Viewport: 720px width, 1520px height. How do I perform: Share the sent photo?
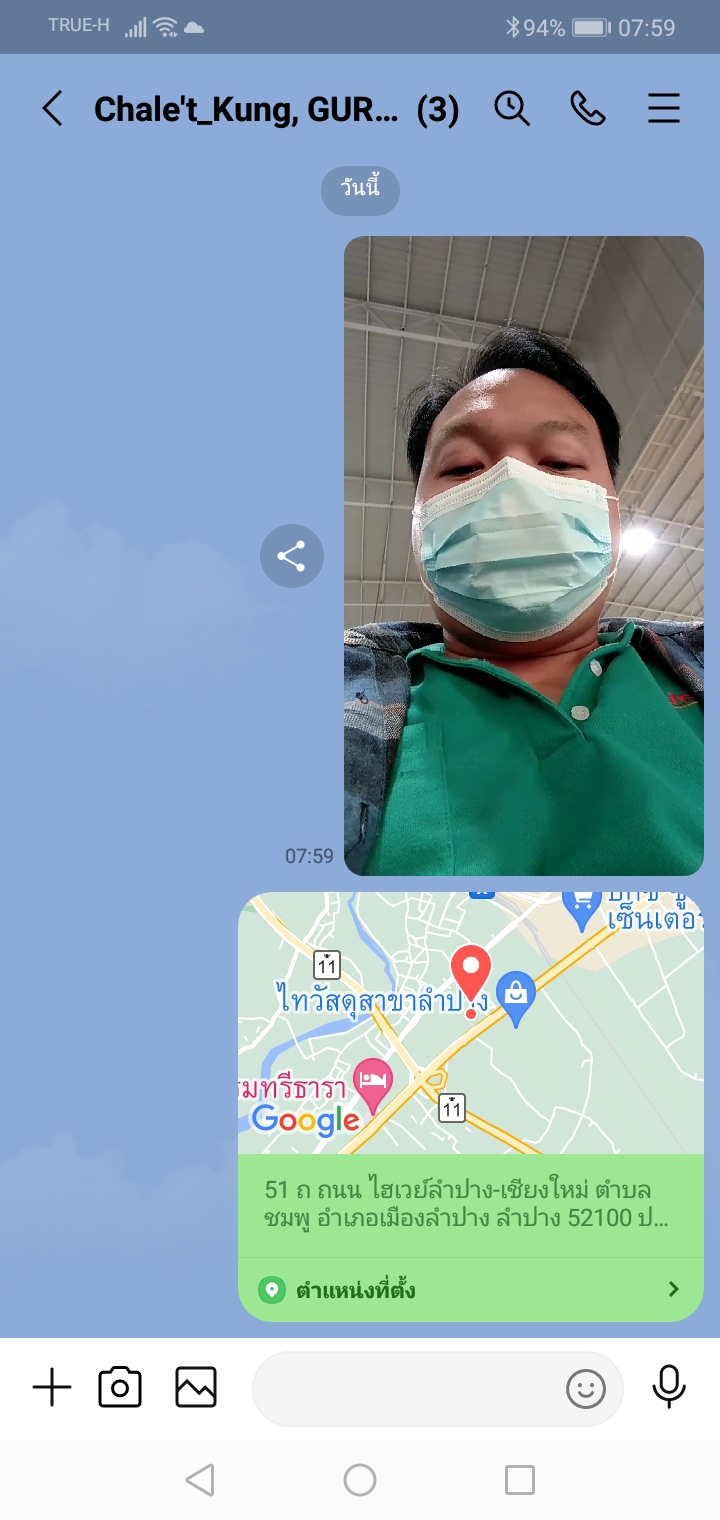coord(291,556)
